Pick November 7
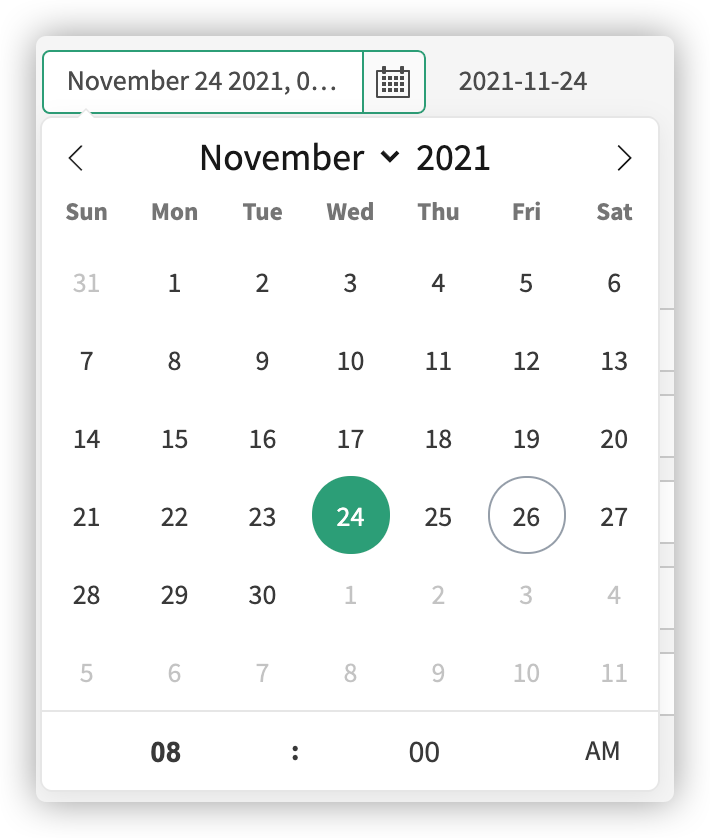Viewport: 710px width, 838px height. click(x=86, y=361)
